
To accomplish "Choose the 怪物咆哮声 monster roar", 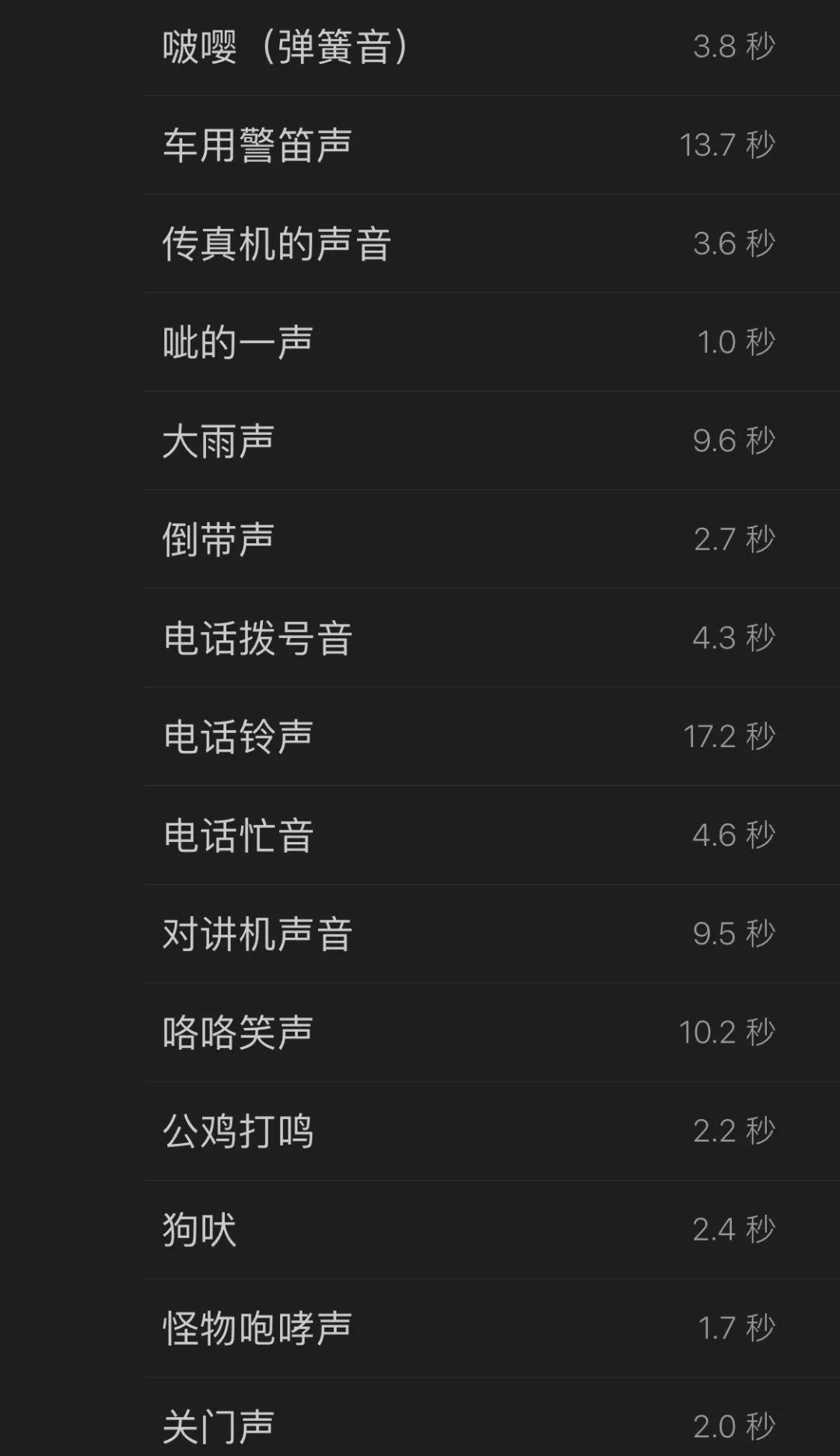I will coord(257,1327).
